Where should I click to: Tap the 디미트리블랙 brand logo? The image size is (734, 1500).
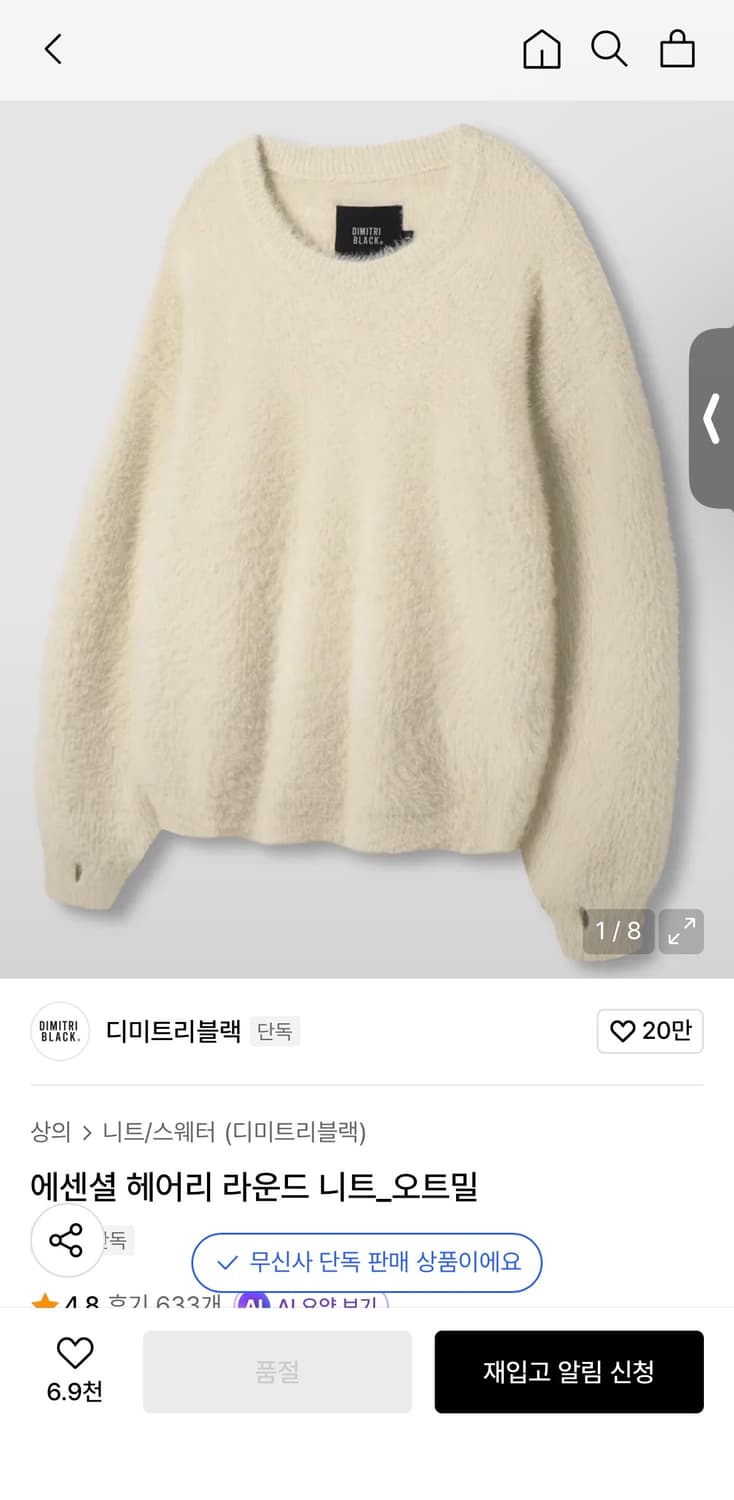[x=59, y=1031]
